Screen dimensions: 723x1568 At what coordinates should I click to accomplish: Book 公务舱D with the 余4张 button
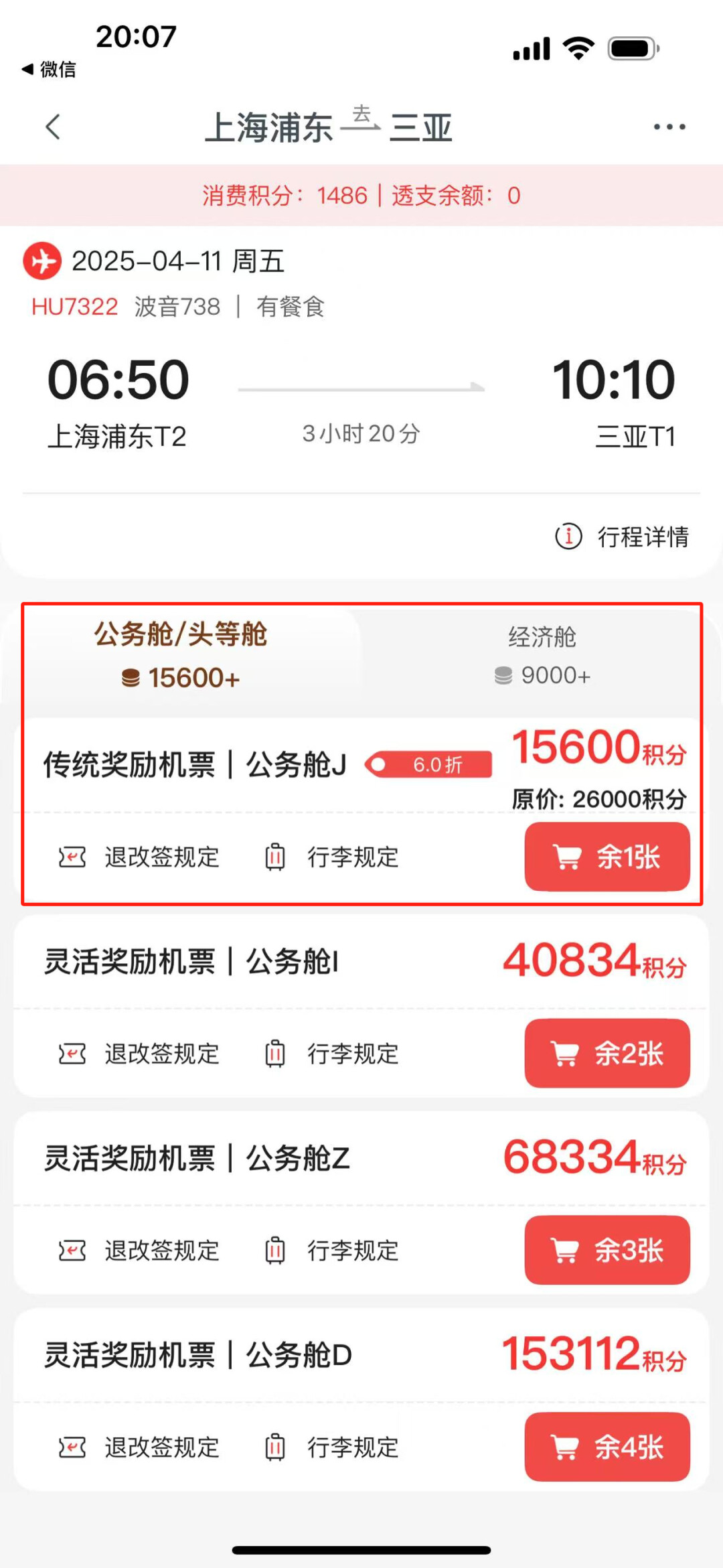[607, 1447]
